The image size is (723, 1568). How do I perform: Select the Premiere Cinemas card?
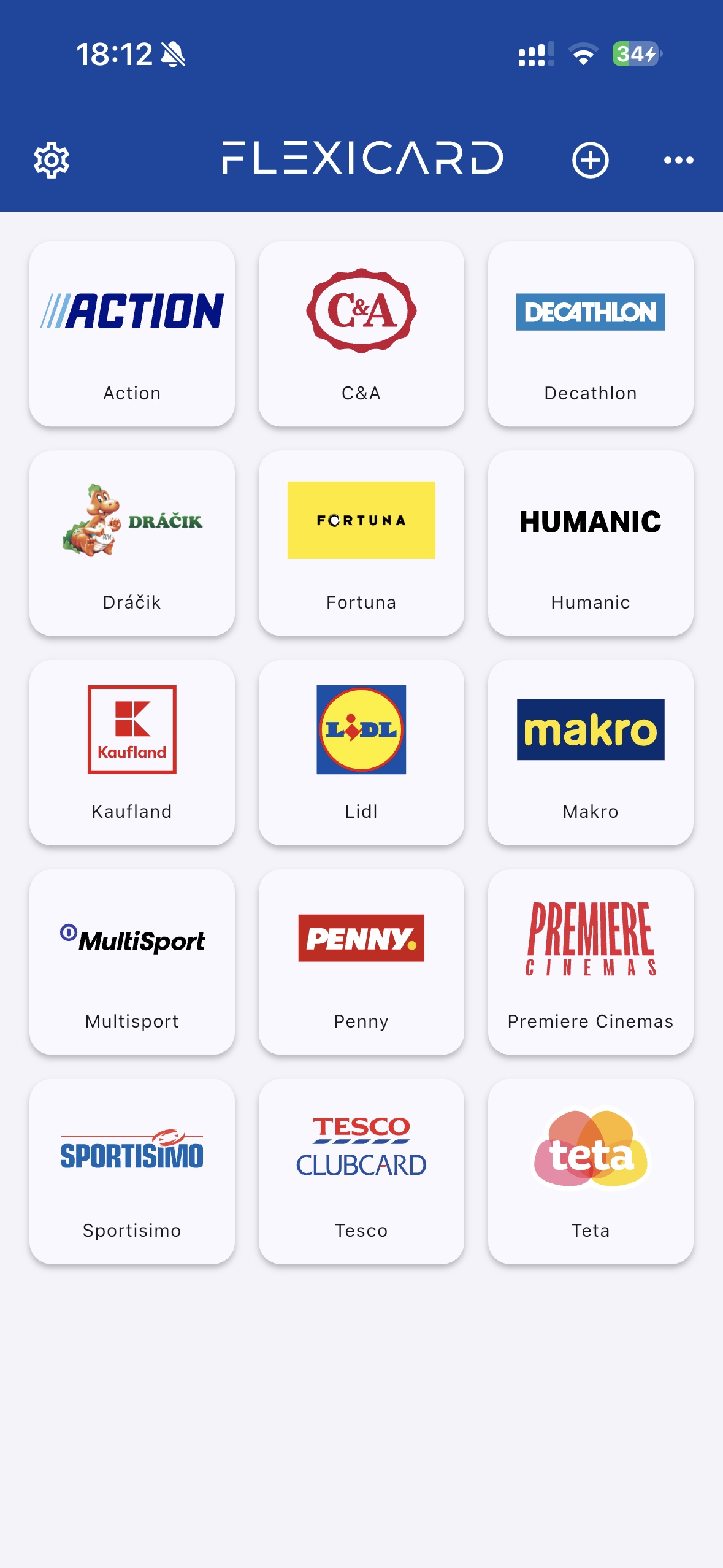pos(591,962)
